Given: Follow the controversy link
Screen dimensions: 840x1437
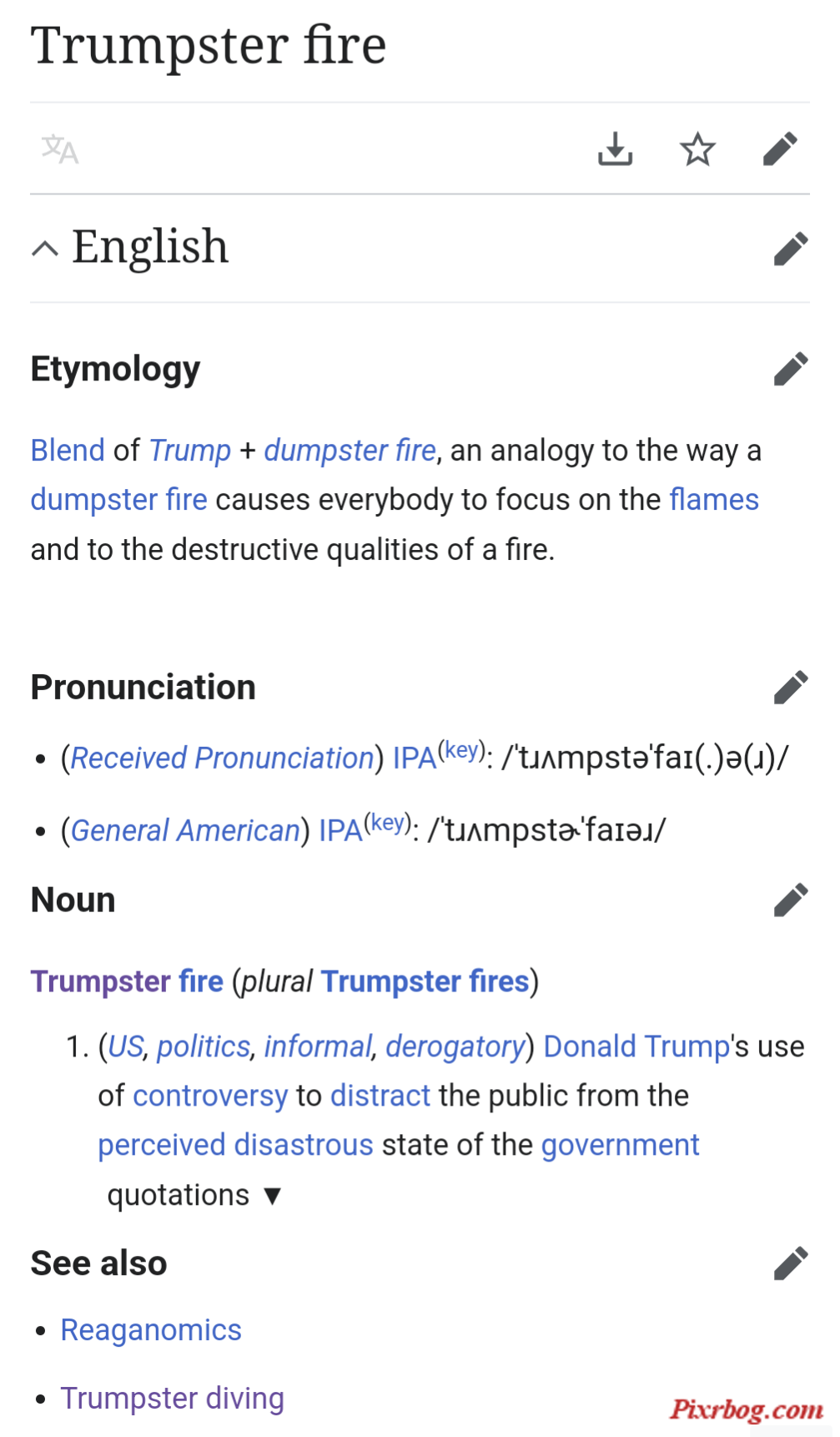Looking at the screenshot, I should [210, 1096].
